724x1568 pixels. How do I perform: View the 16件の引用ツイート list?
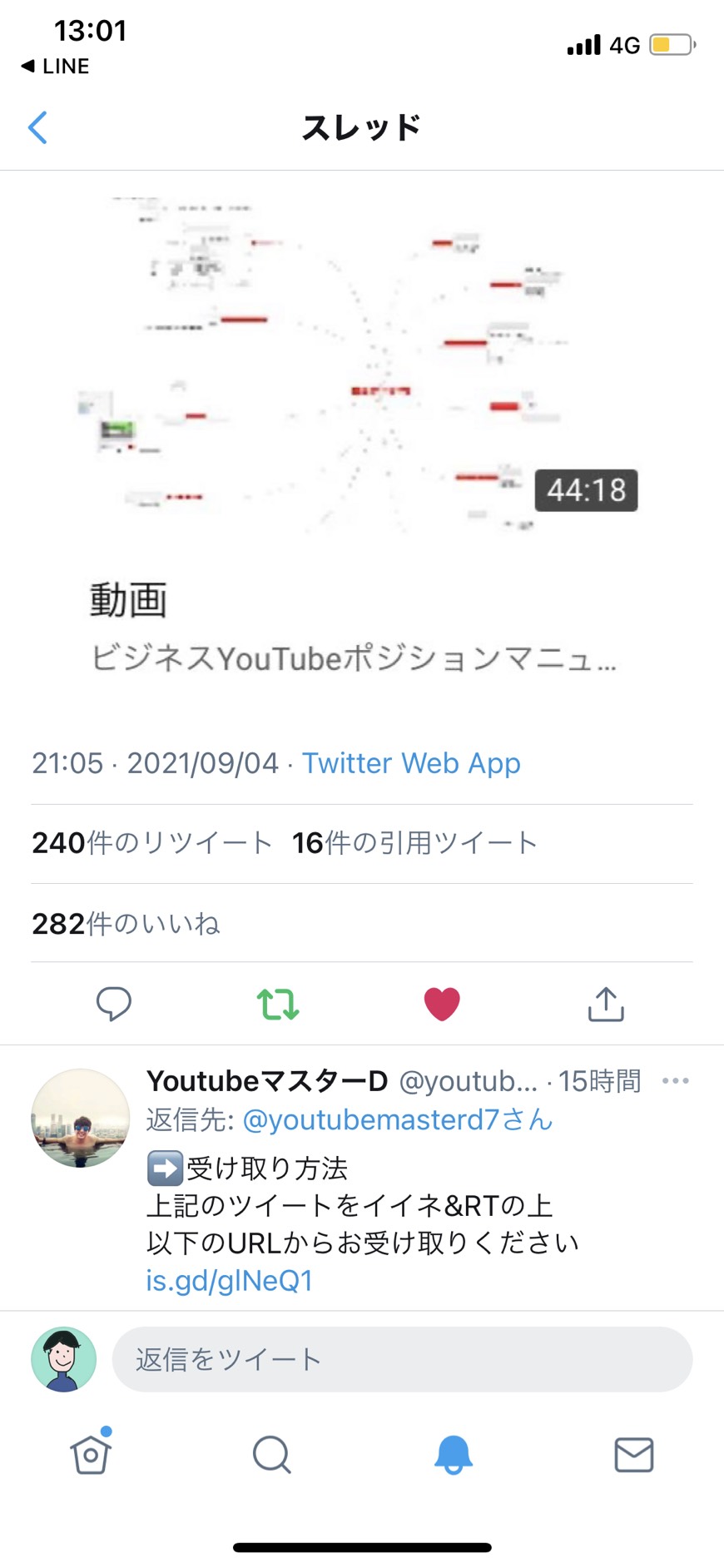(414, 843)
